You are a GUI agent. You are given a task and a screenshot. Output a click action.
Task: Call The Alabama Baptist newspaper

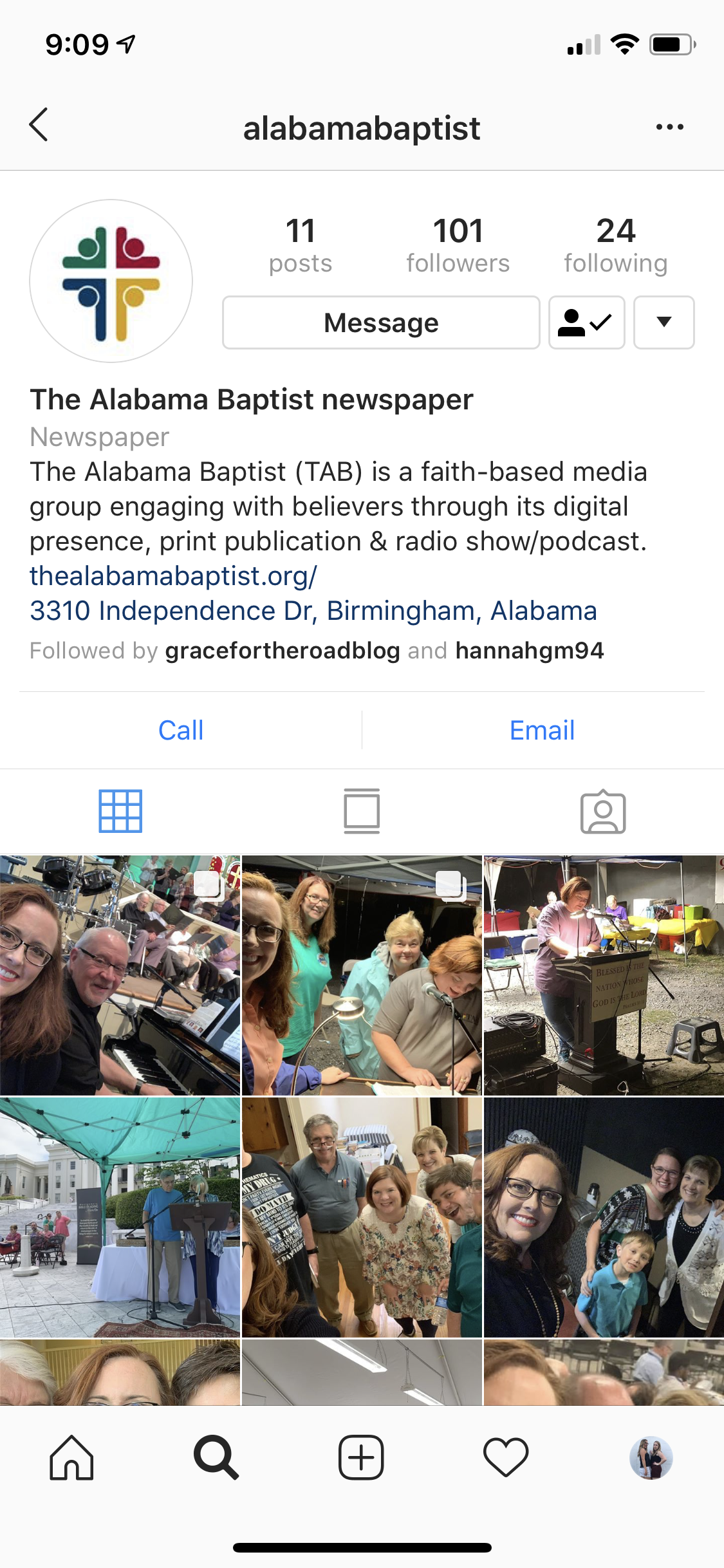tap(181, 731)
